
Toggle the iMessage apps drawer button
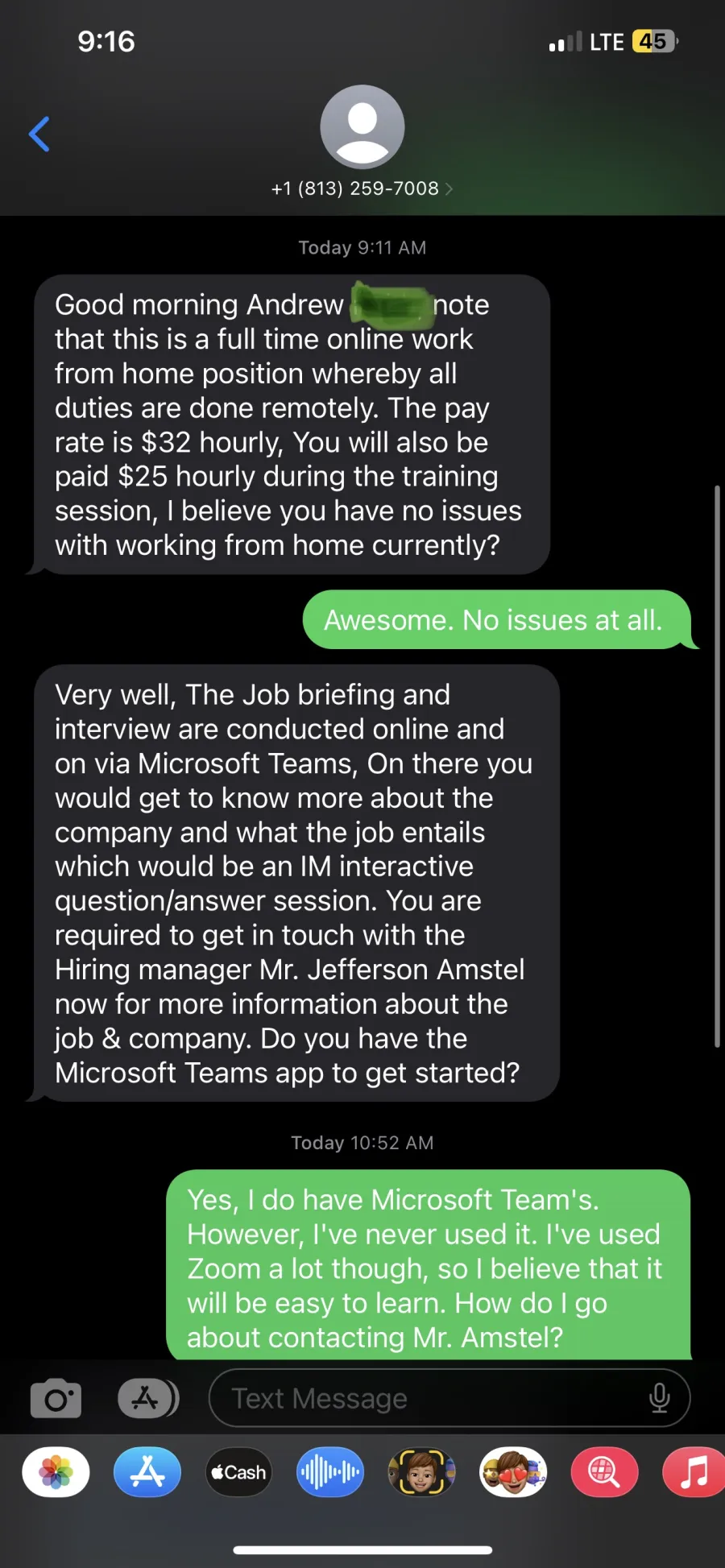[148, 1398]
